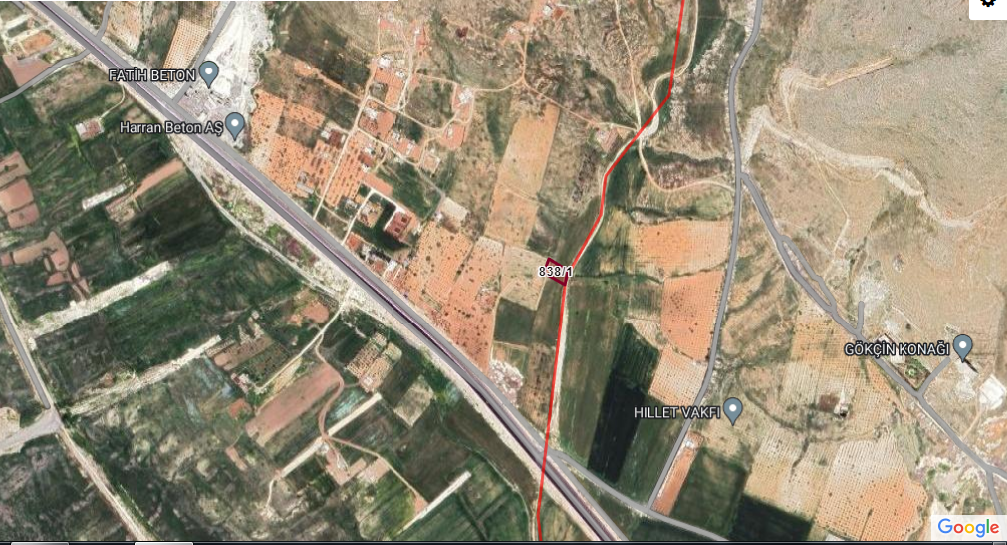Select the FATİH BETON place marker

point(209,73)
